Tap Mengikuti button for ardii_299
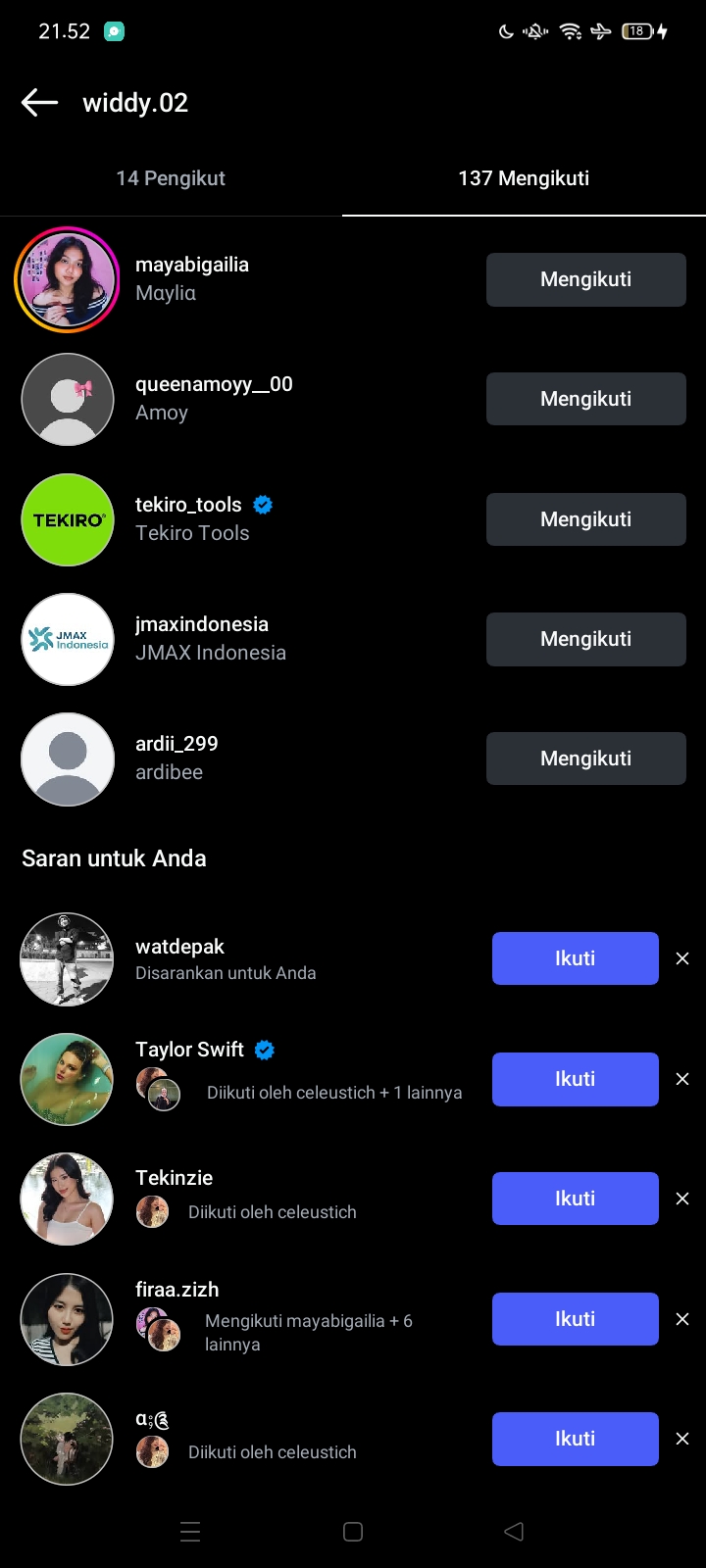The width and height of the screenshot is (706, 1568). coord(585,759)
